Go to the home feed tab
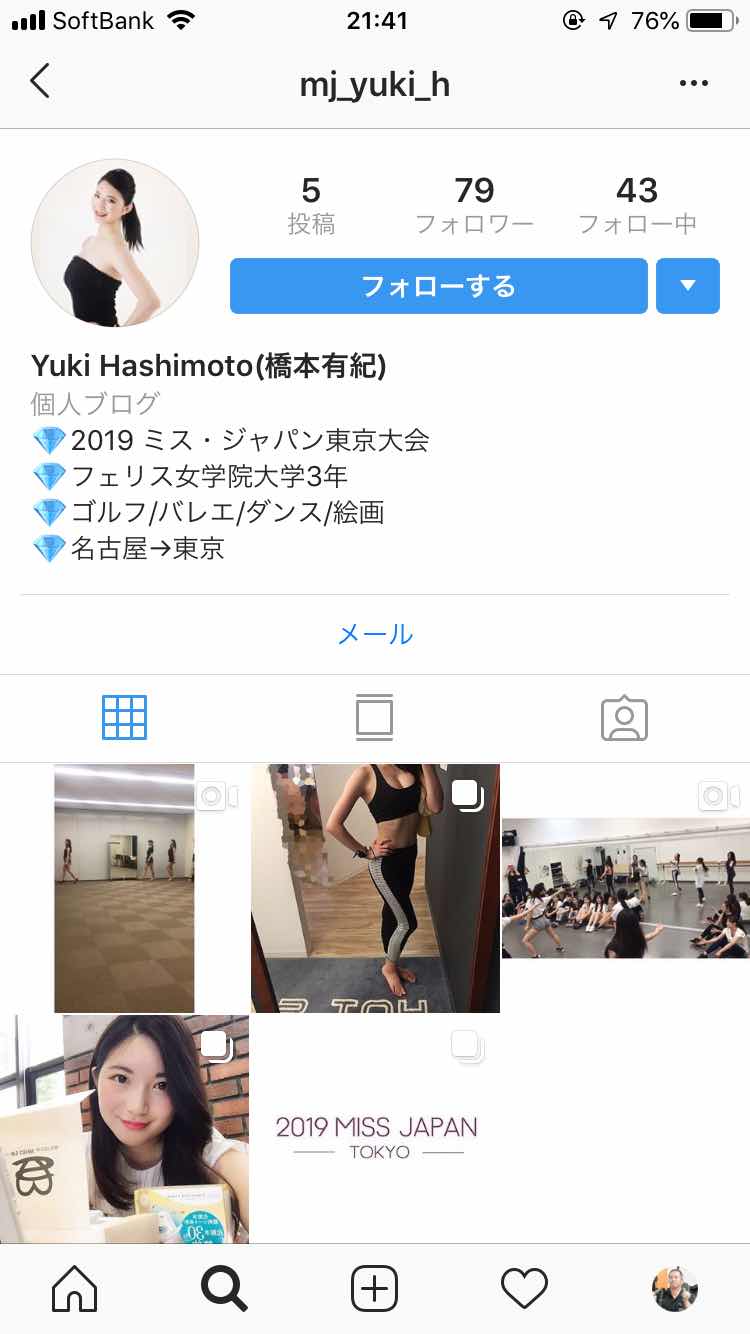This screenshot has width=750, height=1334. tap(75, 1289)
